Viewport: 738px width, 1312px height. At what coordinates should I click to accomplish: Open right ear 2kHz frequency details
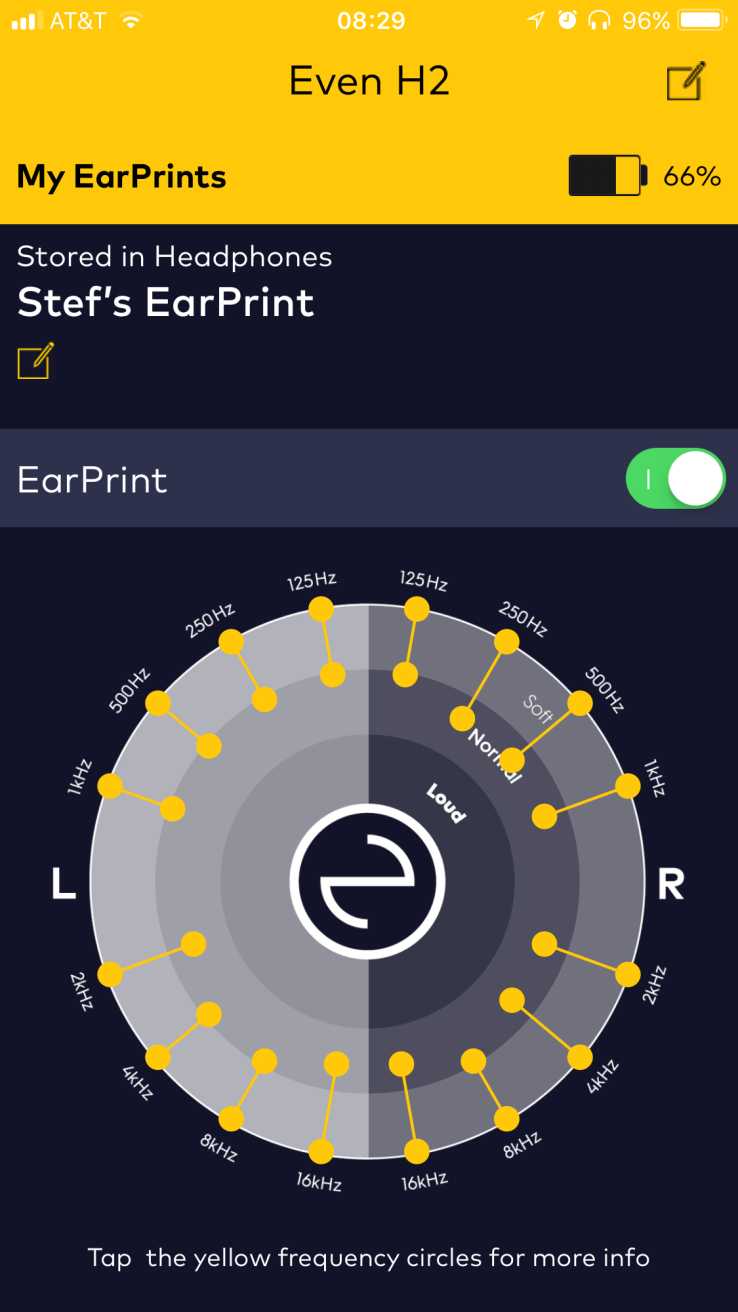[x=627, y=973]
